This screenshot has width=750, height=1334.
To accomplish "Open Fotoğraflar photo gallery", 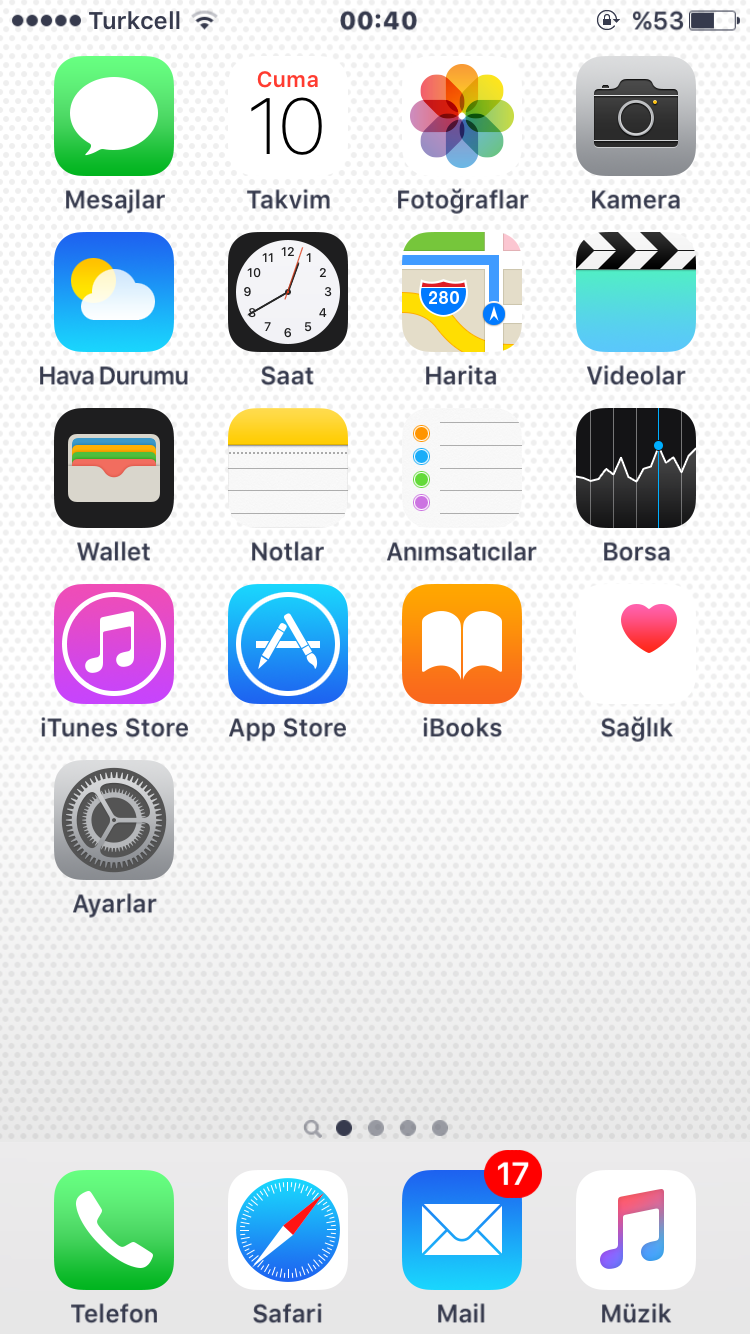I will click(462, 116).
